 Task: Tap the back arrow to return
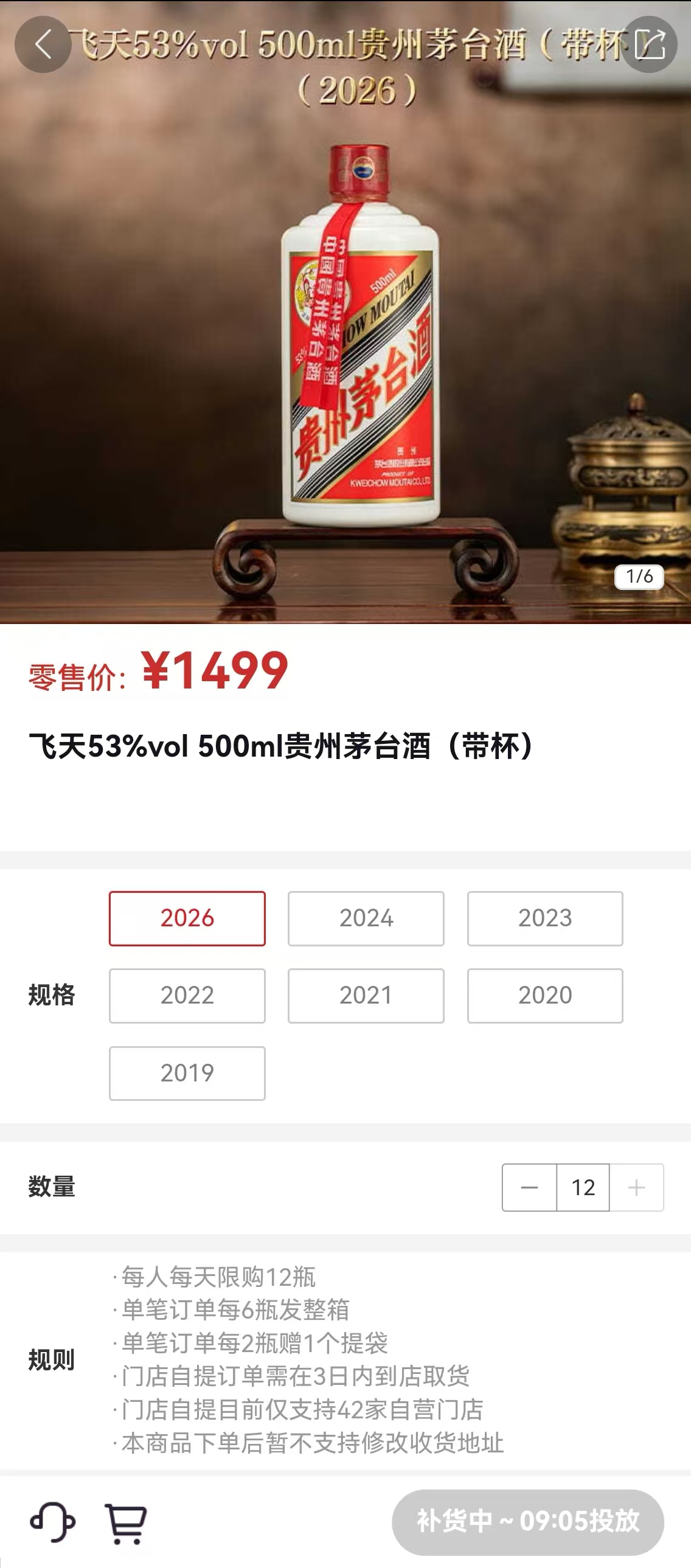(42, 44)
